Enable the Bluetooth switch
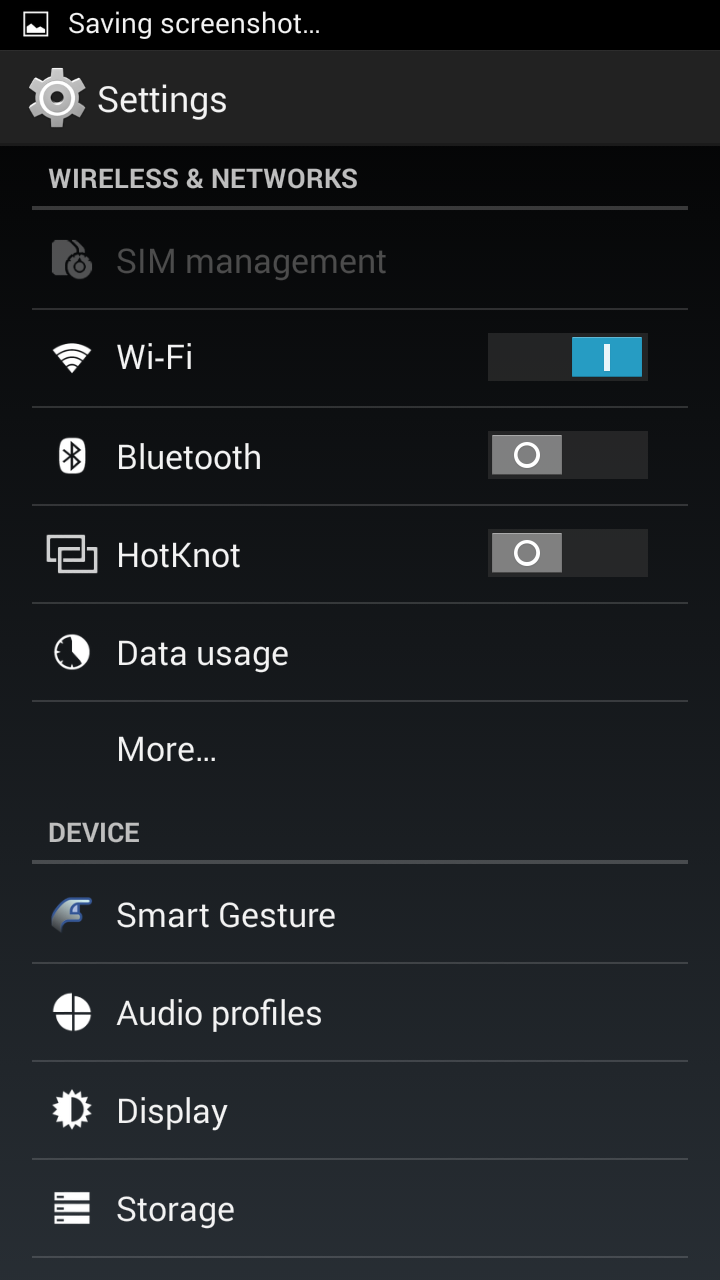 click(x=567, y=455)
